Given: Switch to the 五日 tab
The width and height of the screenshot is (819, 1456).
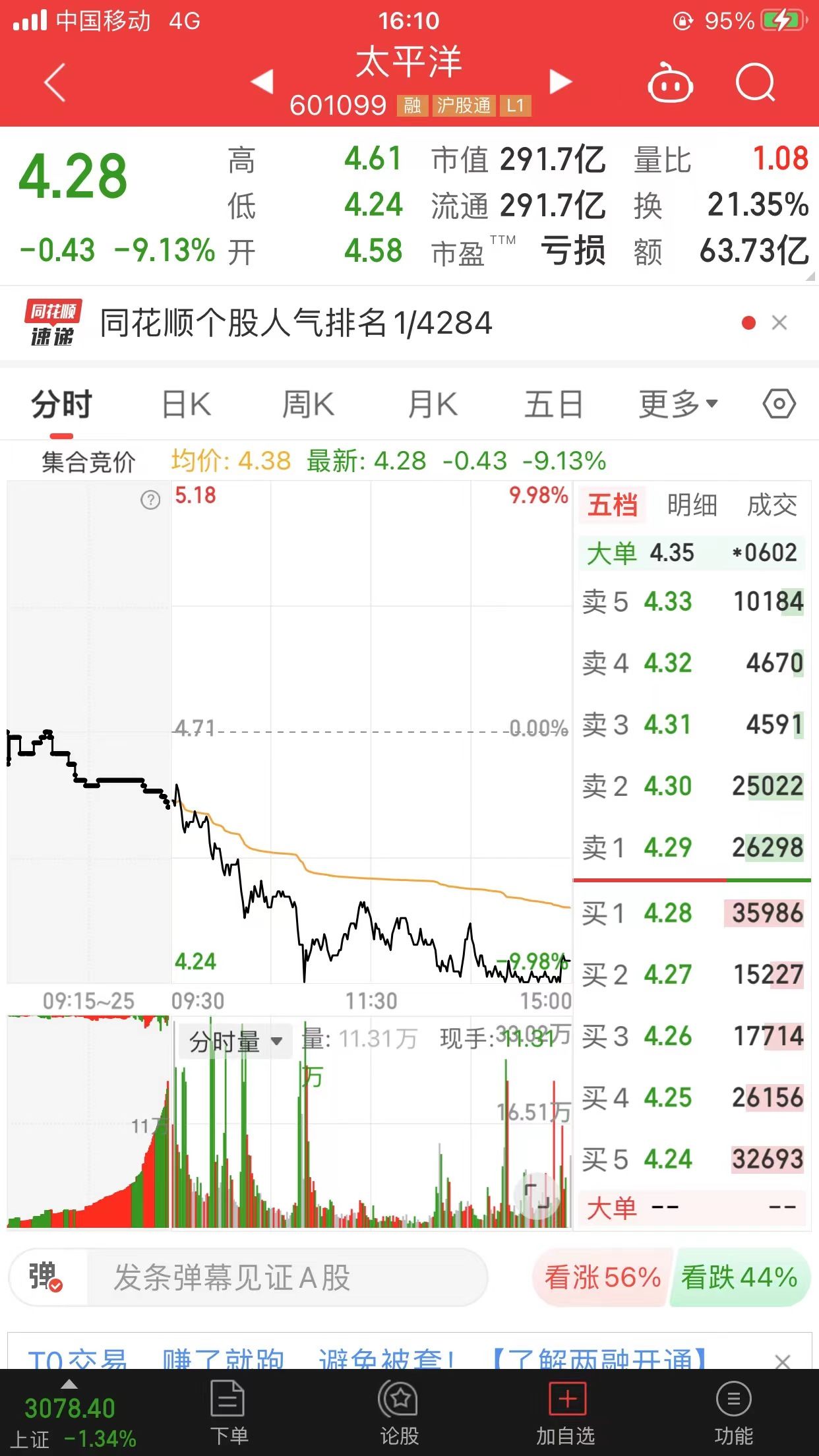Looking at the screenshot, I should point(554,404).
